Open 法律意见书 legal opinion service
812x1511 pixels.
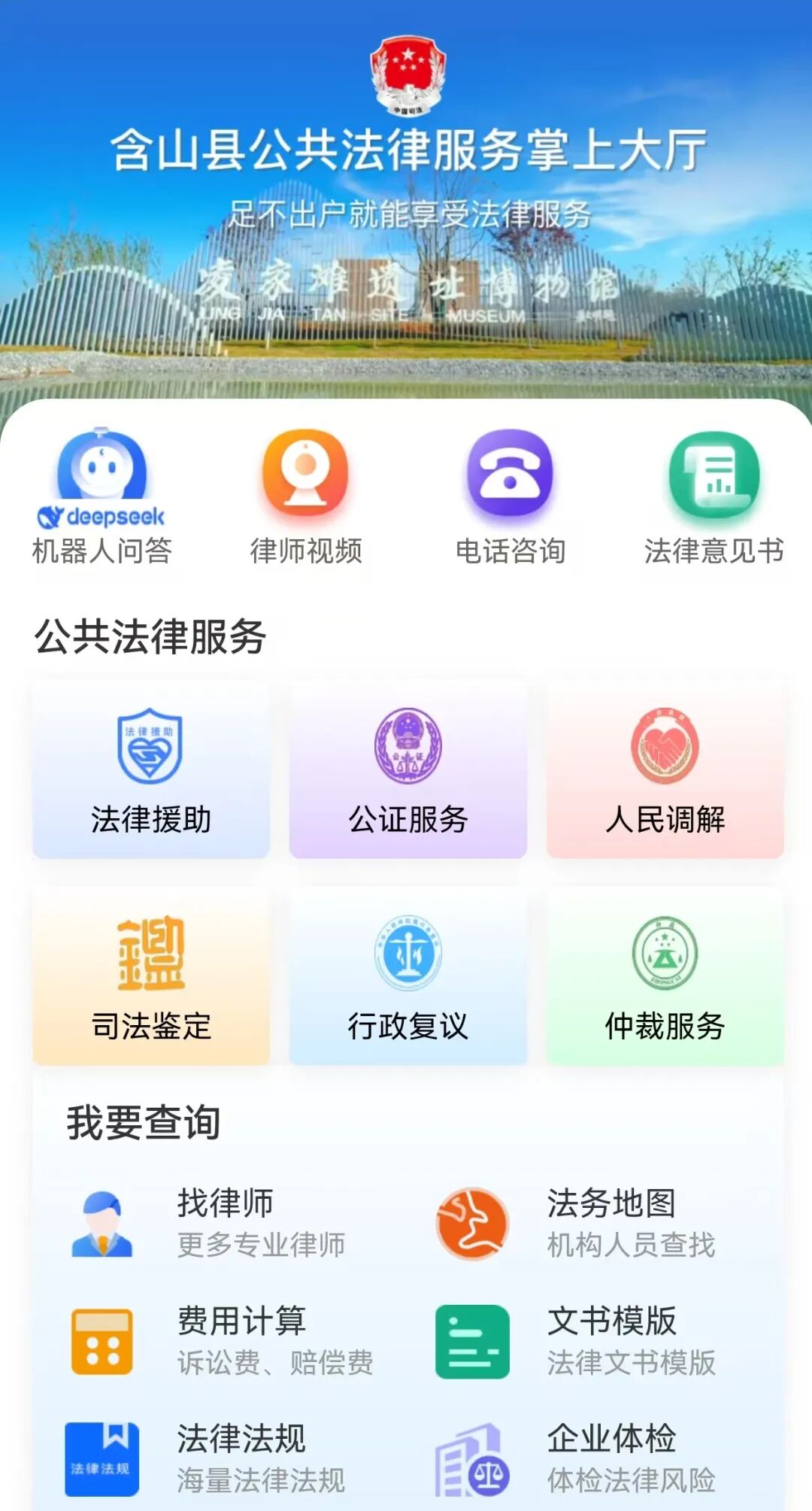click(714, 496)
